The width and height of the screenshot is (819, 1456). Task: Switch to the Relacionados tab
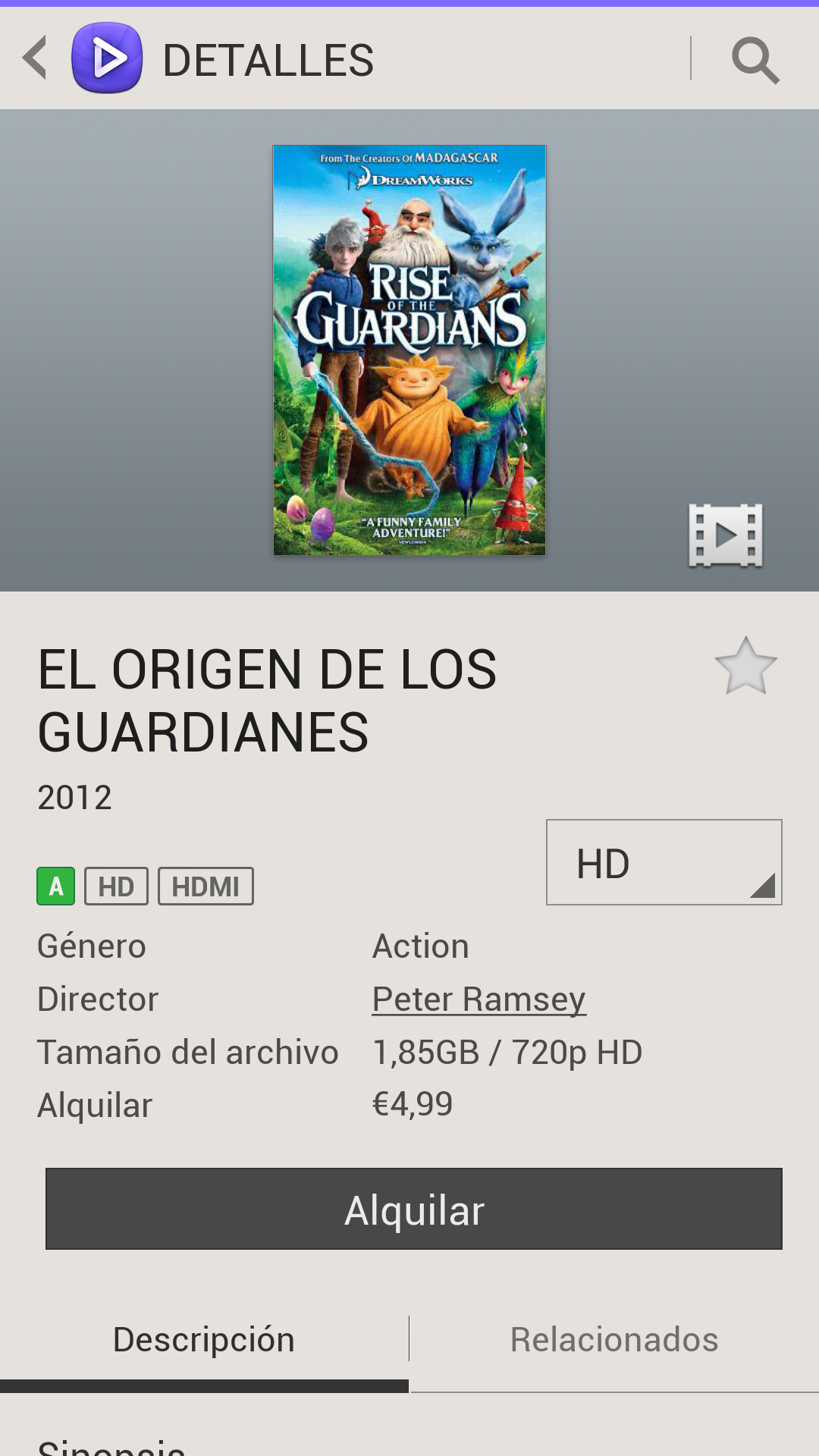[613, 1339]
